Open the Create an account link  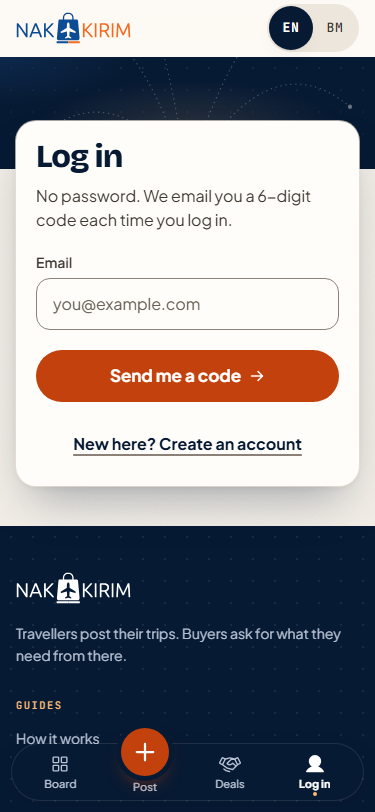click(188, 444)
